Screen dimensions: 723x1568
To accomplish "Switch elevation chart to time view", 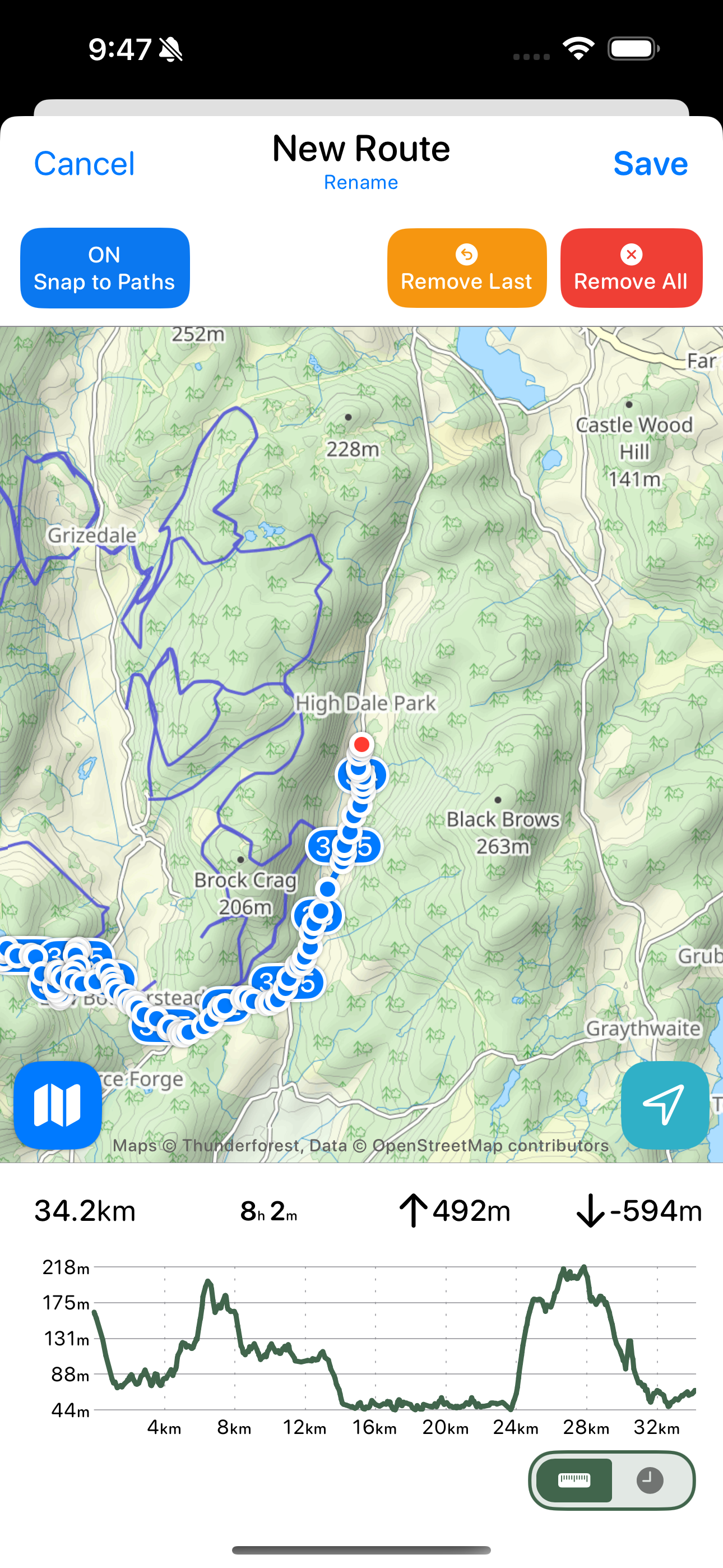I will pyautogui.click(x=650, y=1481).
